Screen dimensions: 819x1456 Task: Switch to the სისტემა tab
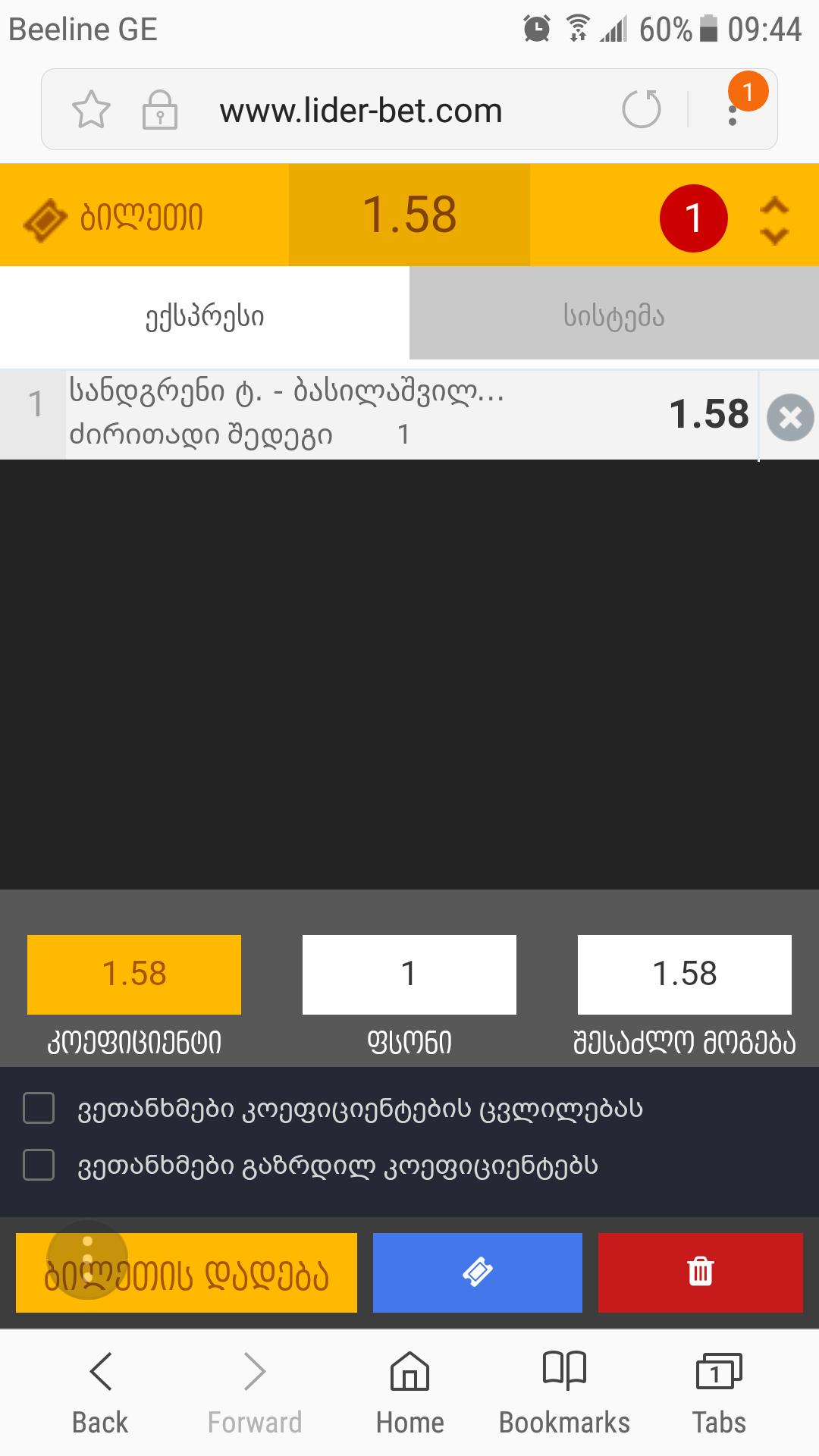coord(614,315)
